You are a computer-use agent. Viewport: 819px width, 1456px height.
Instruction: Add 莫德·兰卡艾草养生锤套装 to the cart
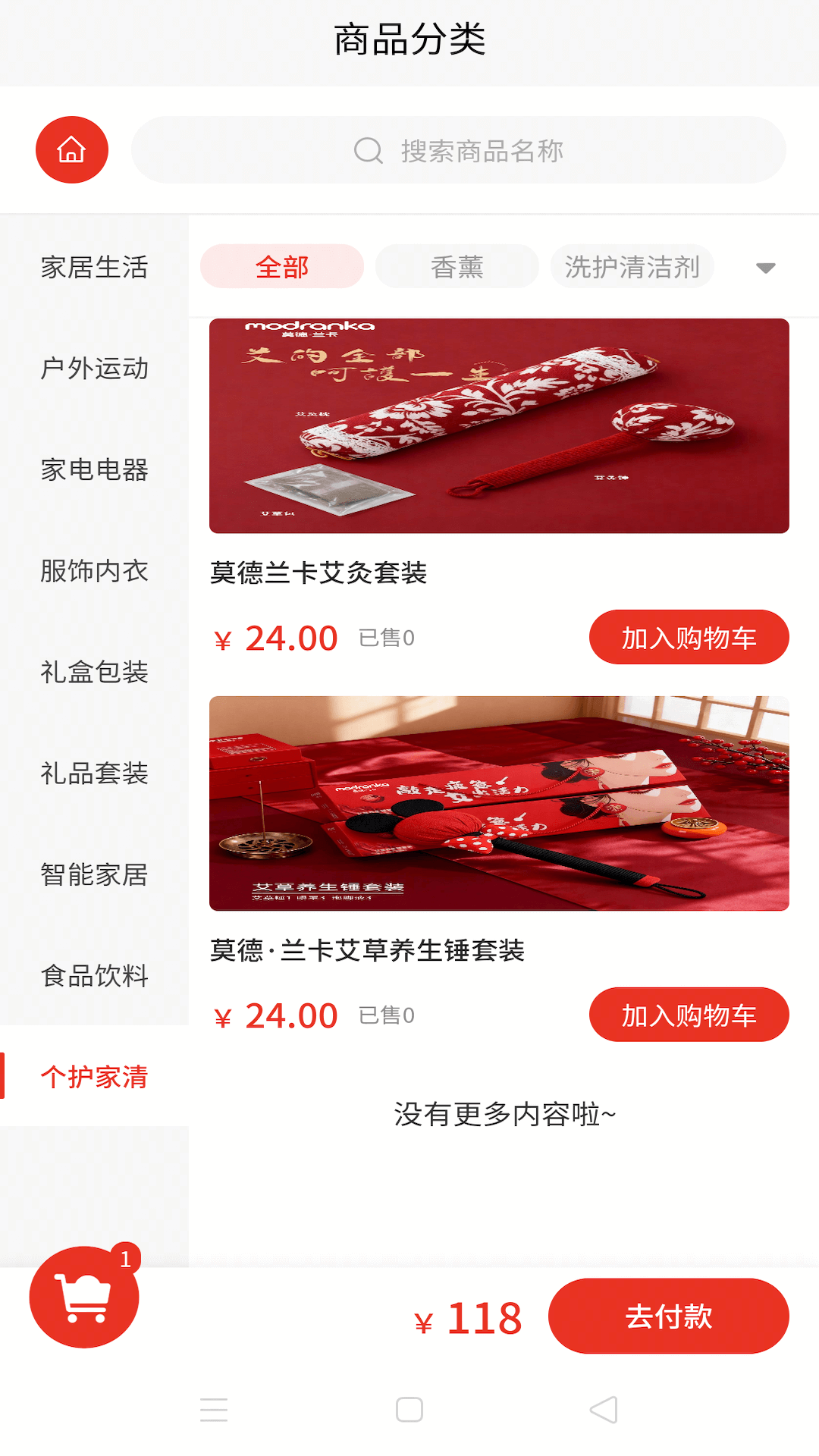point(689,1015)
